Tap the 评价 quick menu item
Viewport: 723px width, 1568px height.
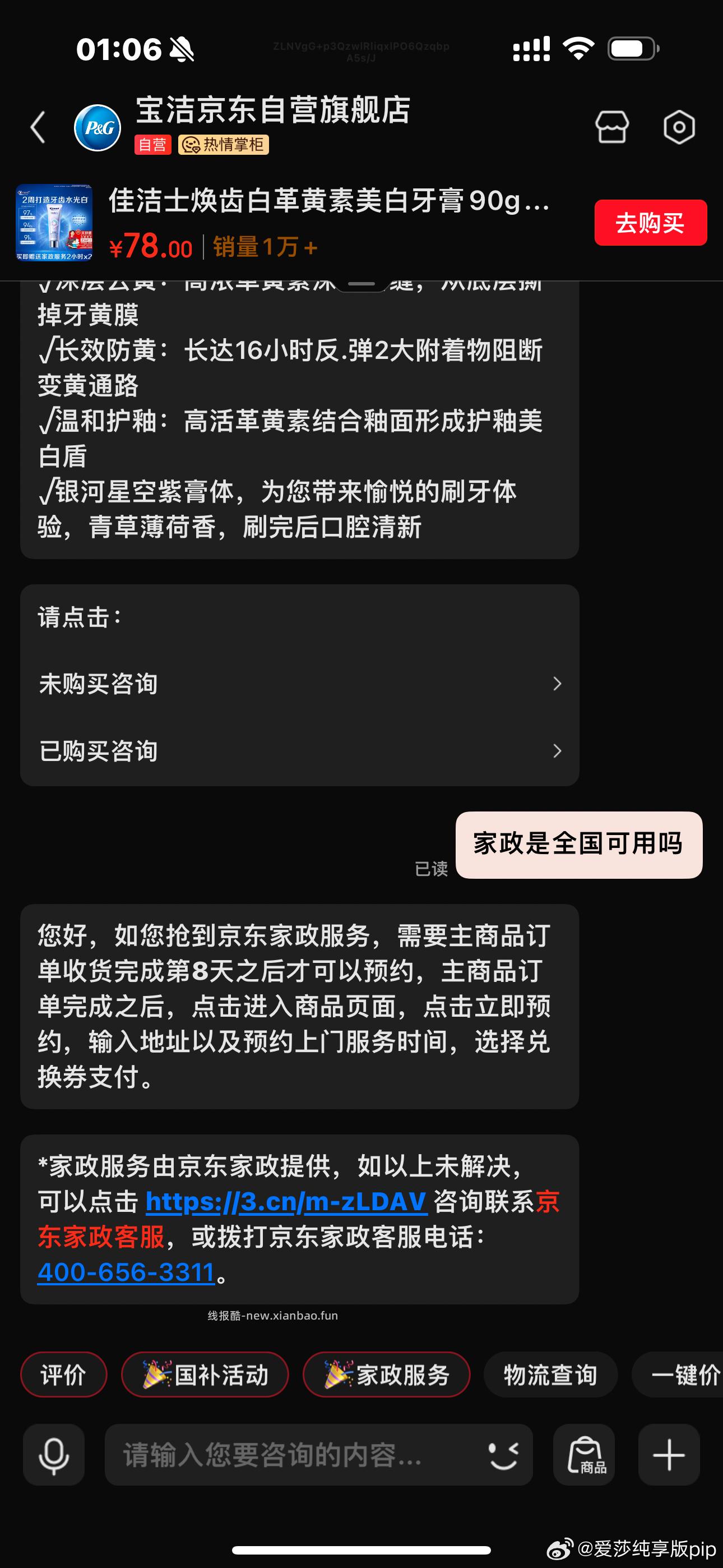pyautogui.click(x=63, y=1375)
